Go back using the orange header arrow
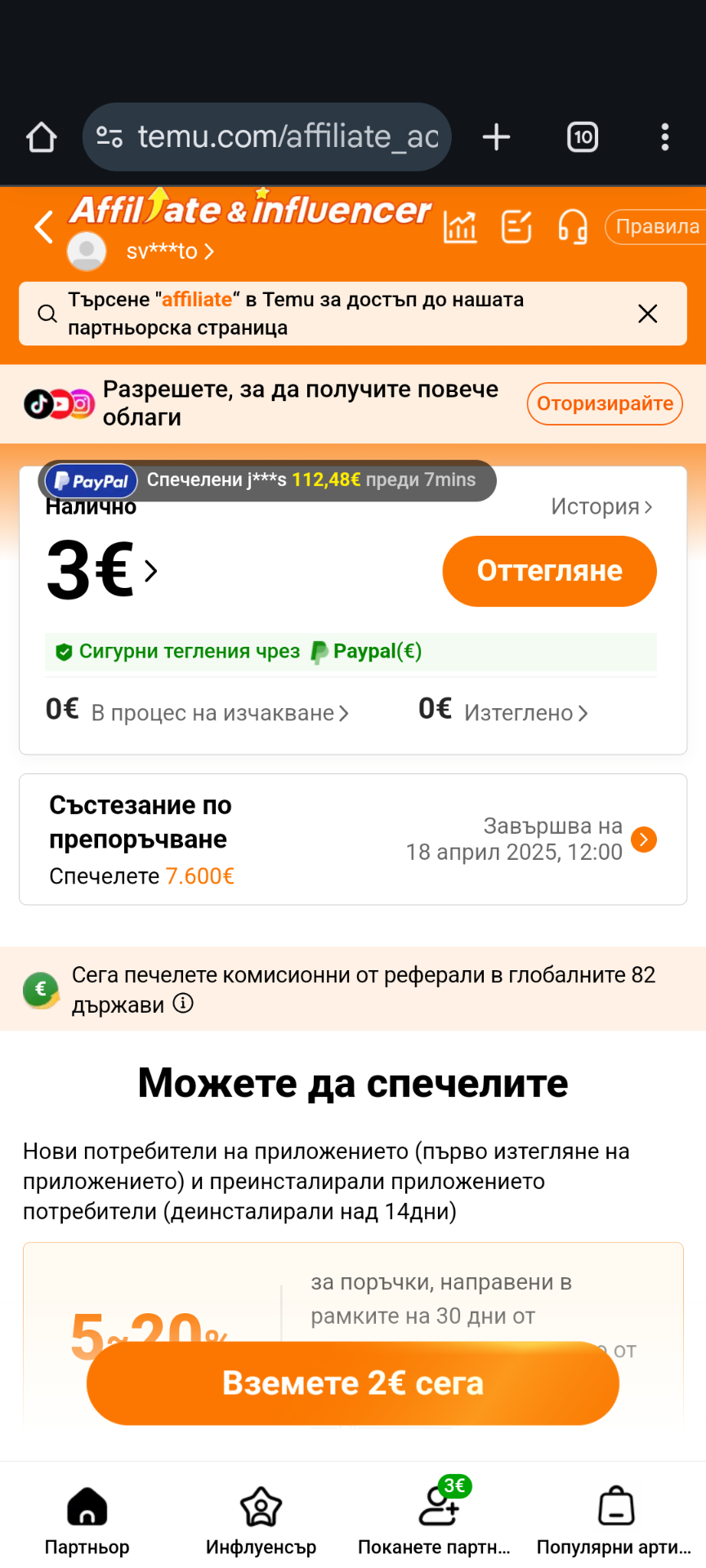Screen dimensions: 706x1568 (x=44, y=226)
